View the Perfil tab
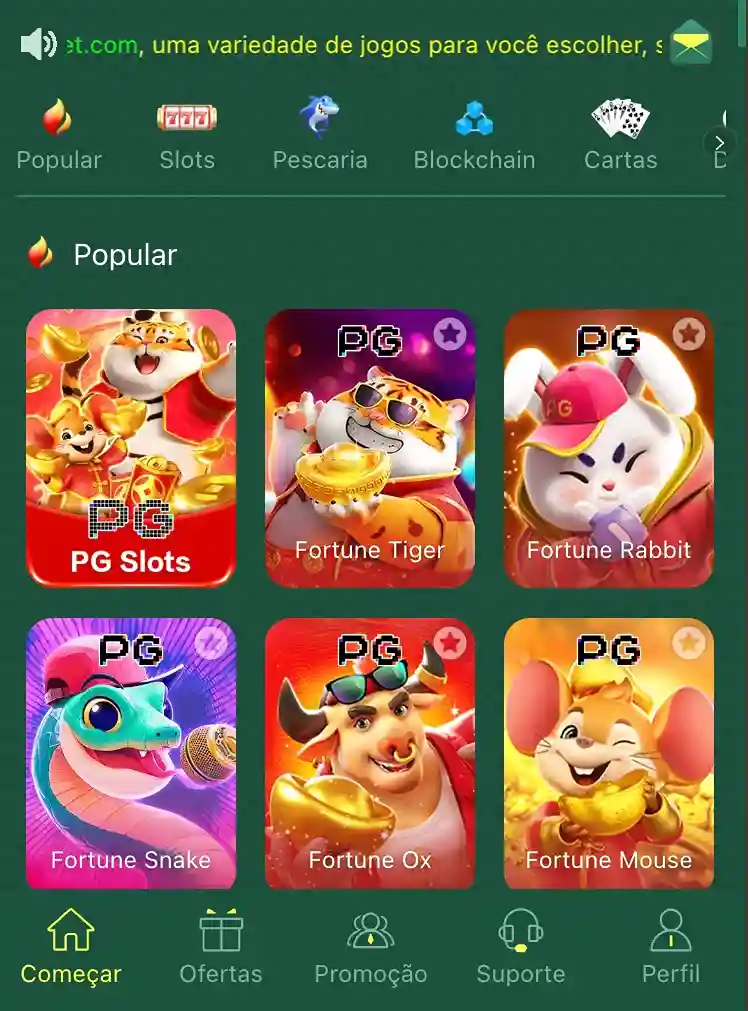The width and height of the screenshot is (748, 1011). (670, 945)
